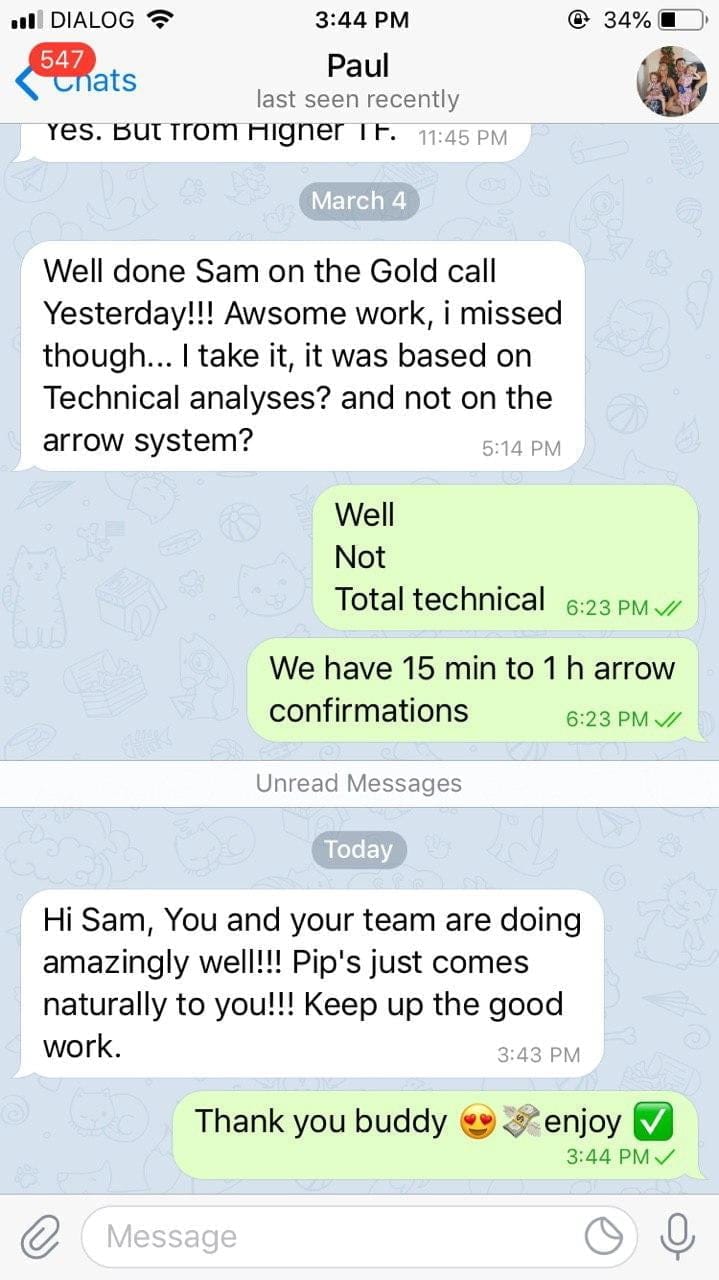The width and height of the screenshot is (719, 1280).
Task: Open Paul's contact info from the header
Action: 357,81
